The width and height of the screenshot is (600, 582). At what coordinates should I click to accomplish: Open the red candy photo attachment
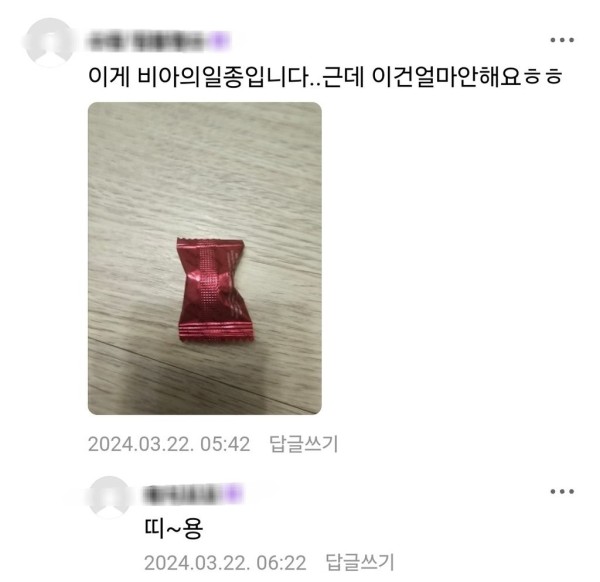[x=204, y=258]
